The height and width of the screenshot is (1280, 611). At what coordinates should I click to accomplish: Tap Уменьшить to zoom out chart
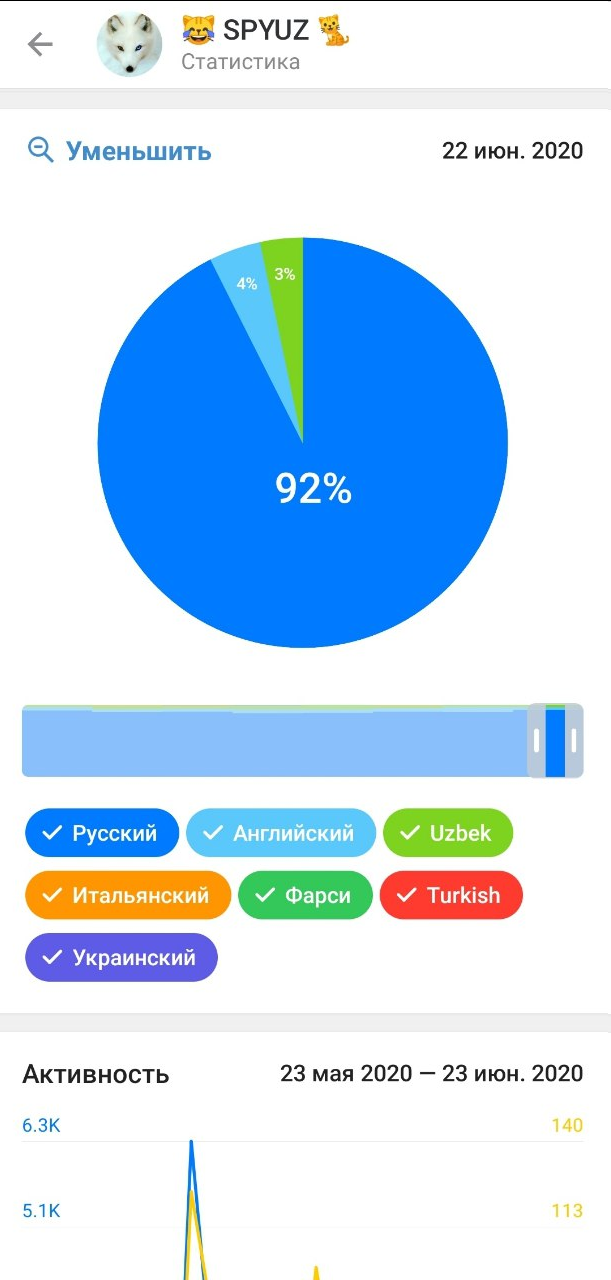[119, 151]
